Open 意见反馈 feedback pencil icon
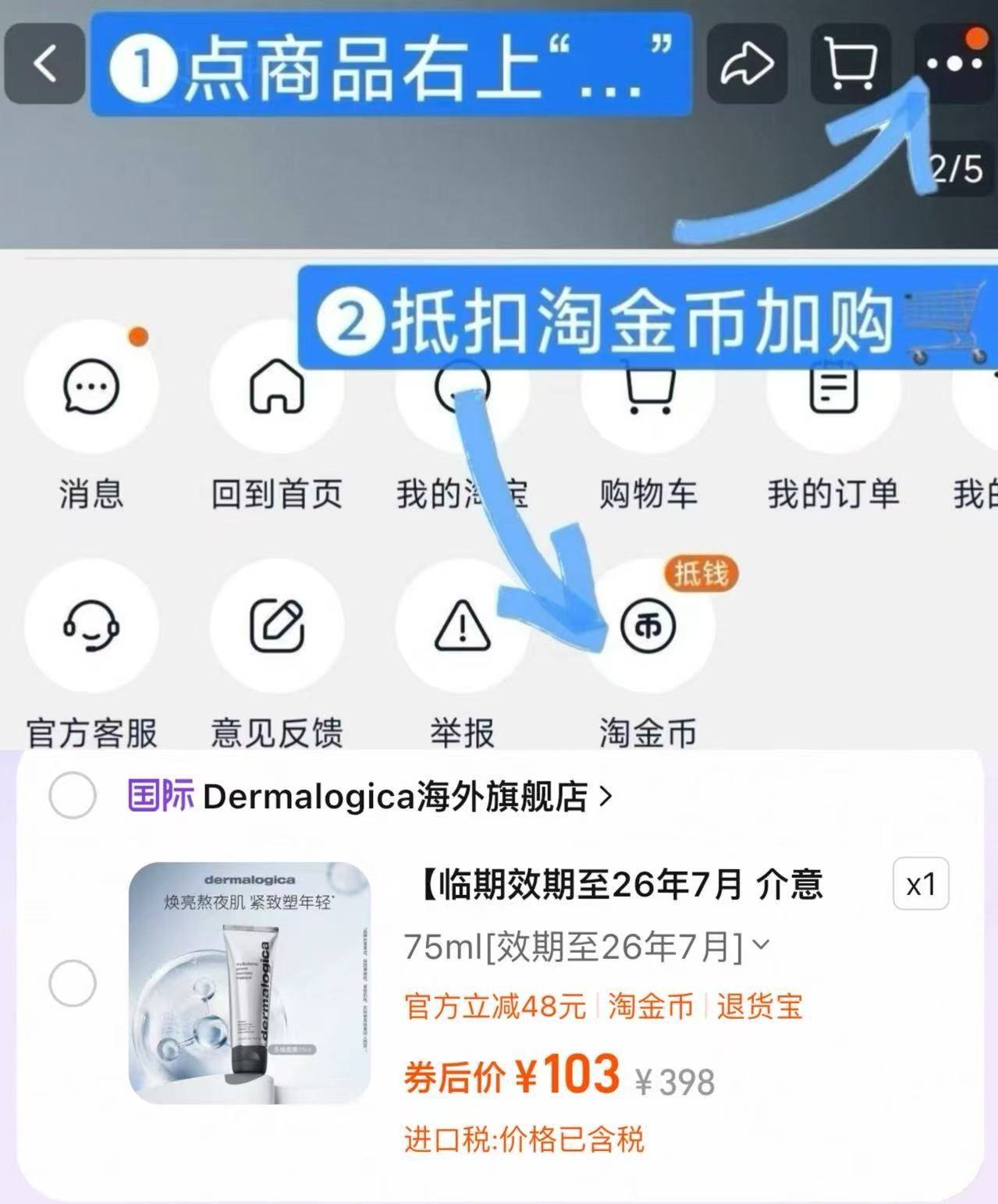Image resolution: width=998 pixels, height=1204 pixels. click(x=277, y=626)
